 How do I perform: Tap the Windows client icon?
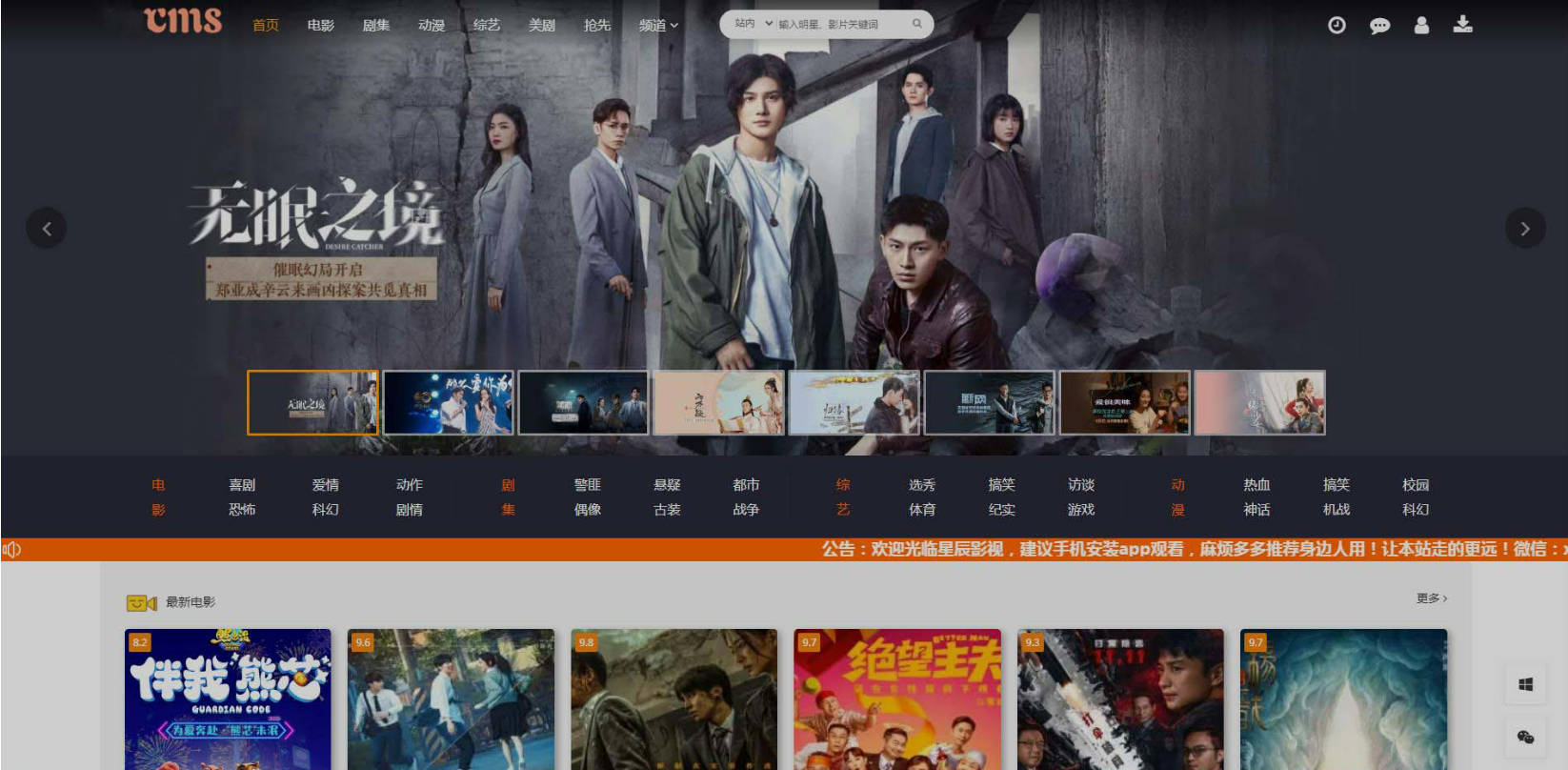(x=1525, y=684)
